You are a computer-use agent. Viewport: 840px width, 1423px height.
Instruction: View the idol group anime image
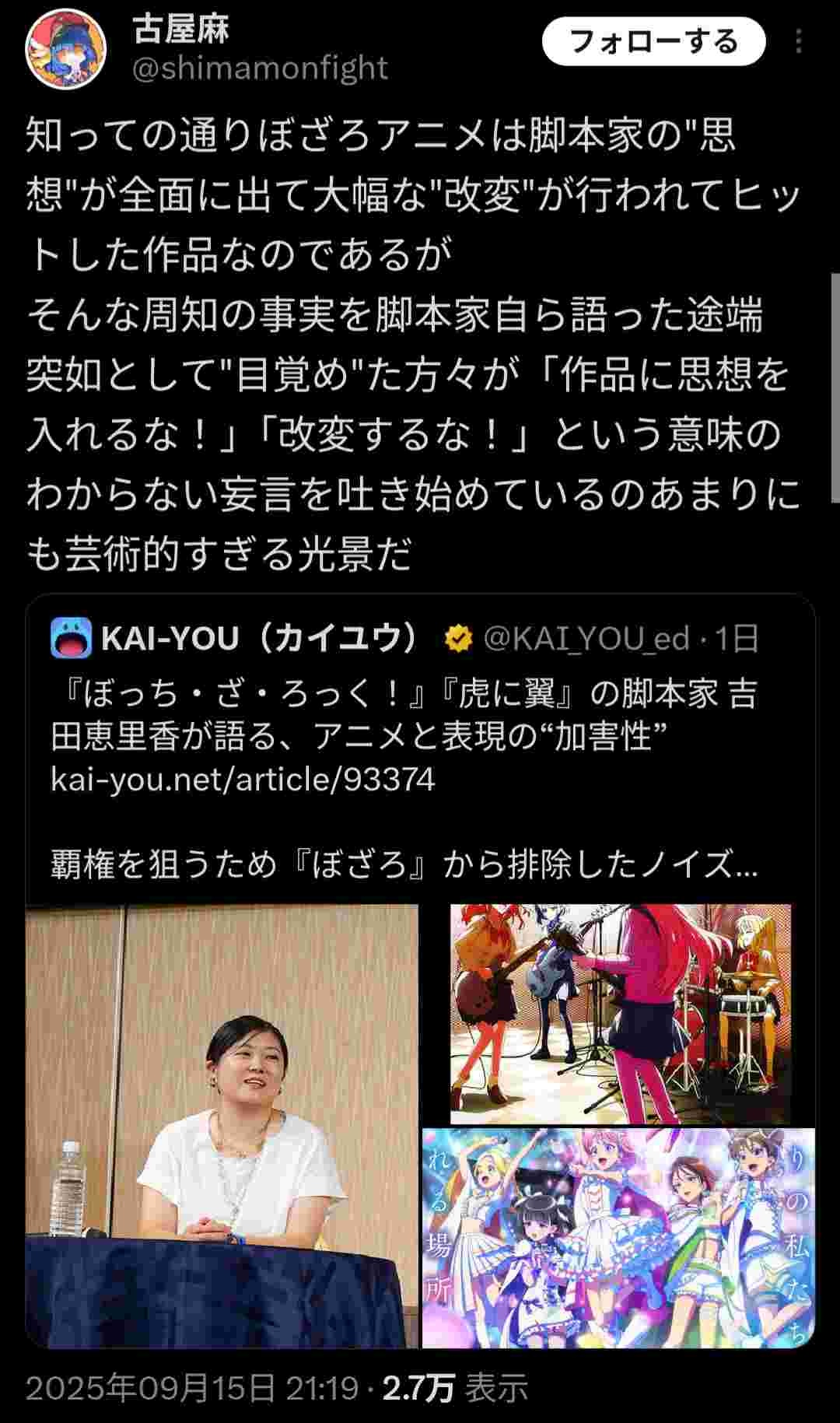618,1238
